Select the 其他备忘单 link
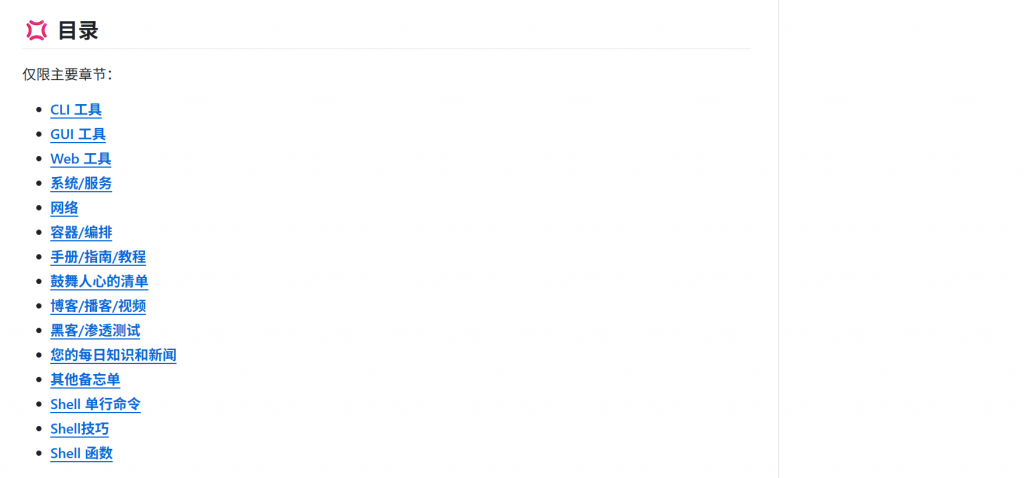Viewport: 1024px width, 478px height. [x=85, y=379]
